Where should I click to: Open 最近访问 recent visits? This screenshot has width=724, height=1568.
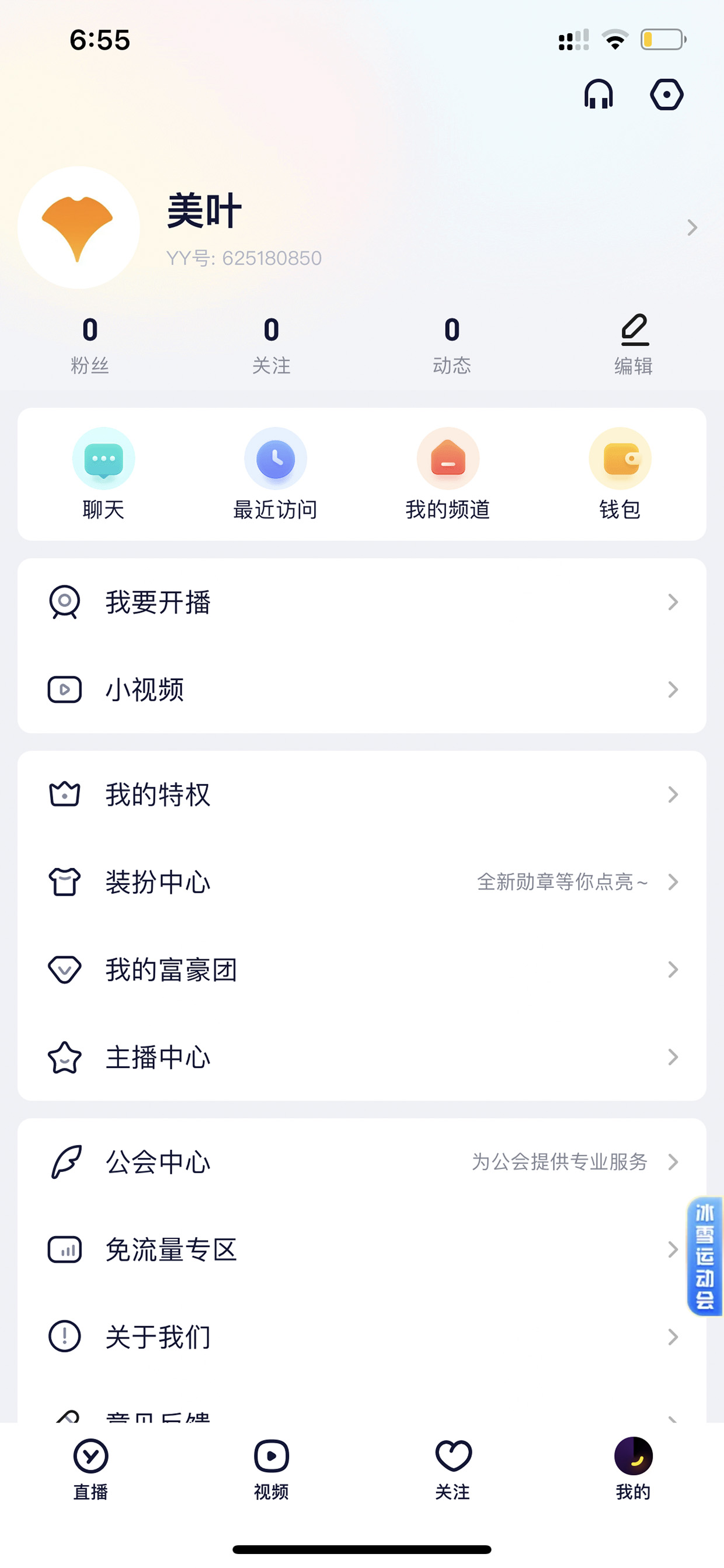[x=276, y=474]
